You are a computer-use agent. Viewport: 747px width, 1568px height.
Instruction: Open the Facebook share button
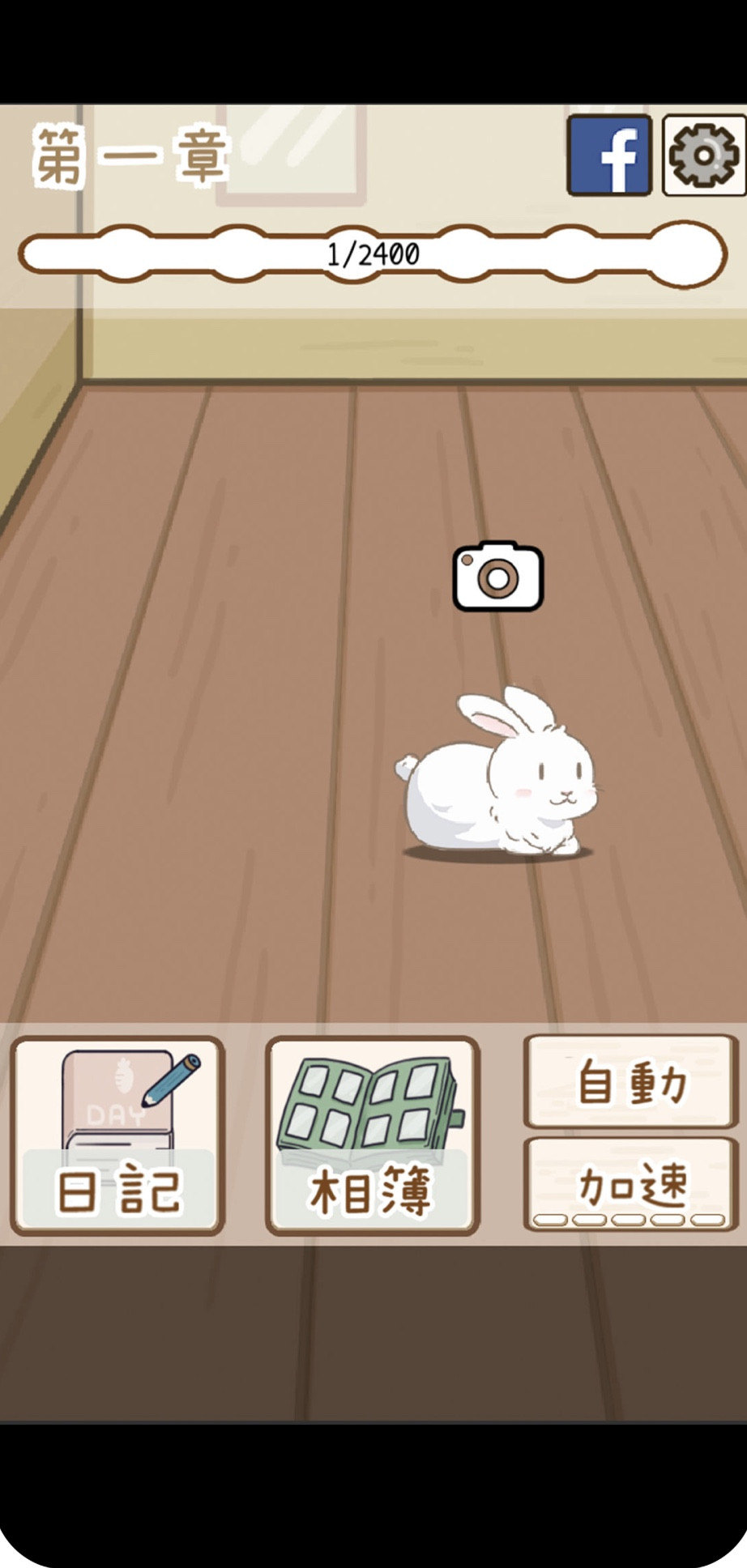[x=609, y=156]
